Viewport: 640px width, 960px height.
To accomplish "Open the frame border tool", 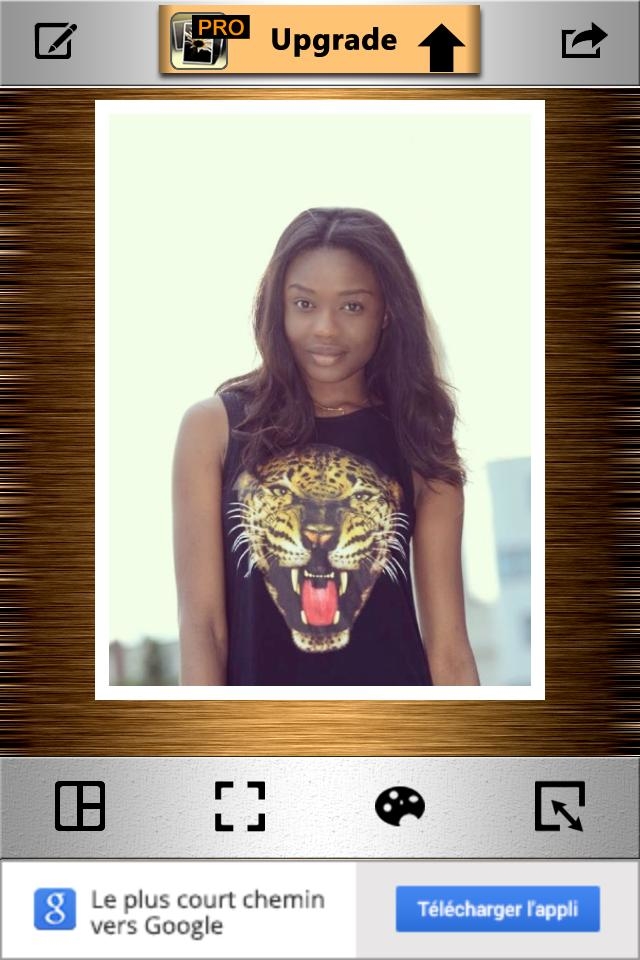I will coord(240,806).
